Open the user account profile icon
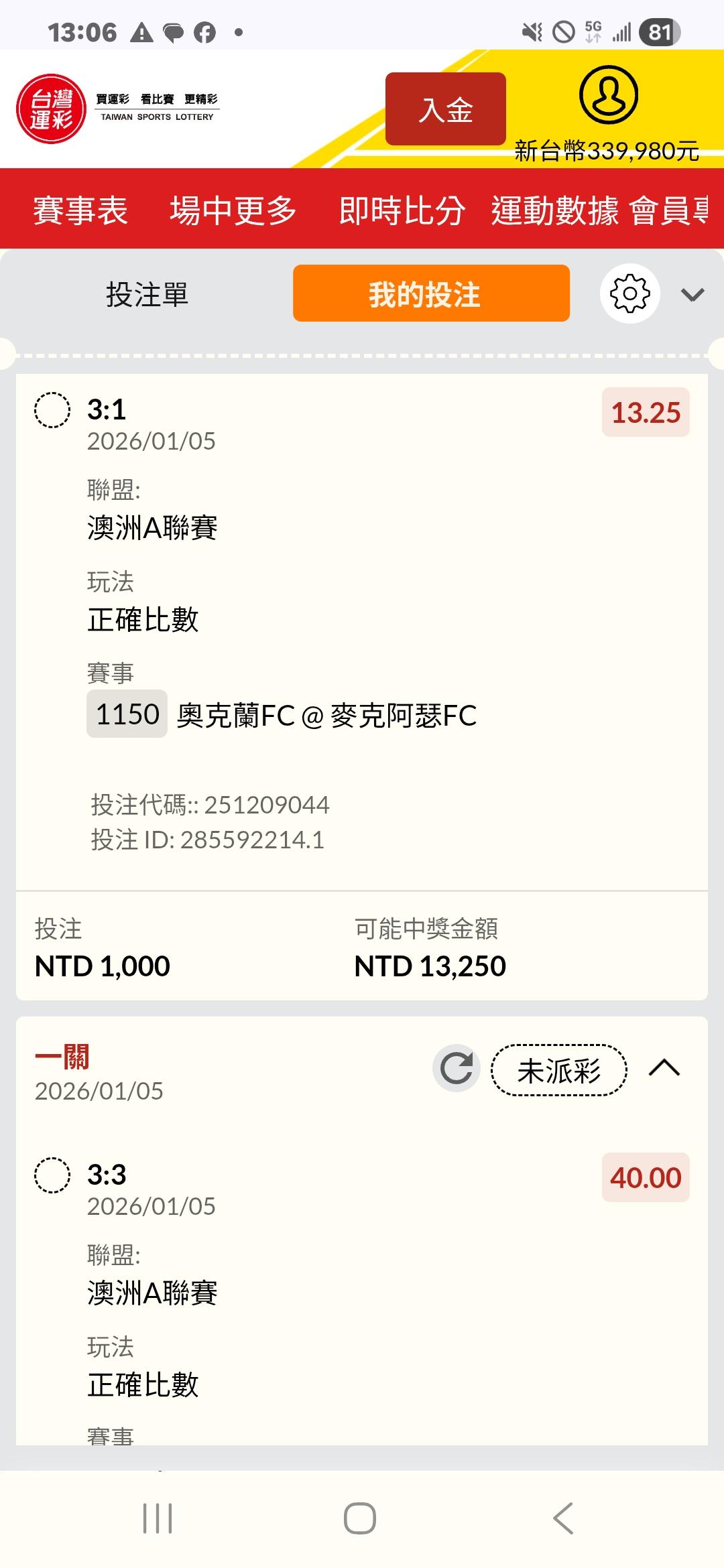Screen dimensions: 724x1568 (608, 95)
